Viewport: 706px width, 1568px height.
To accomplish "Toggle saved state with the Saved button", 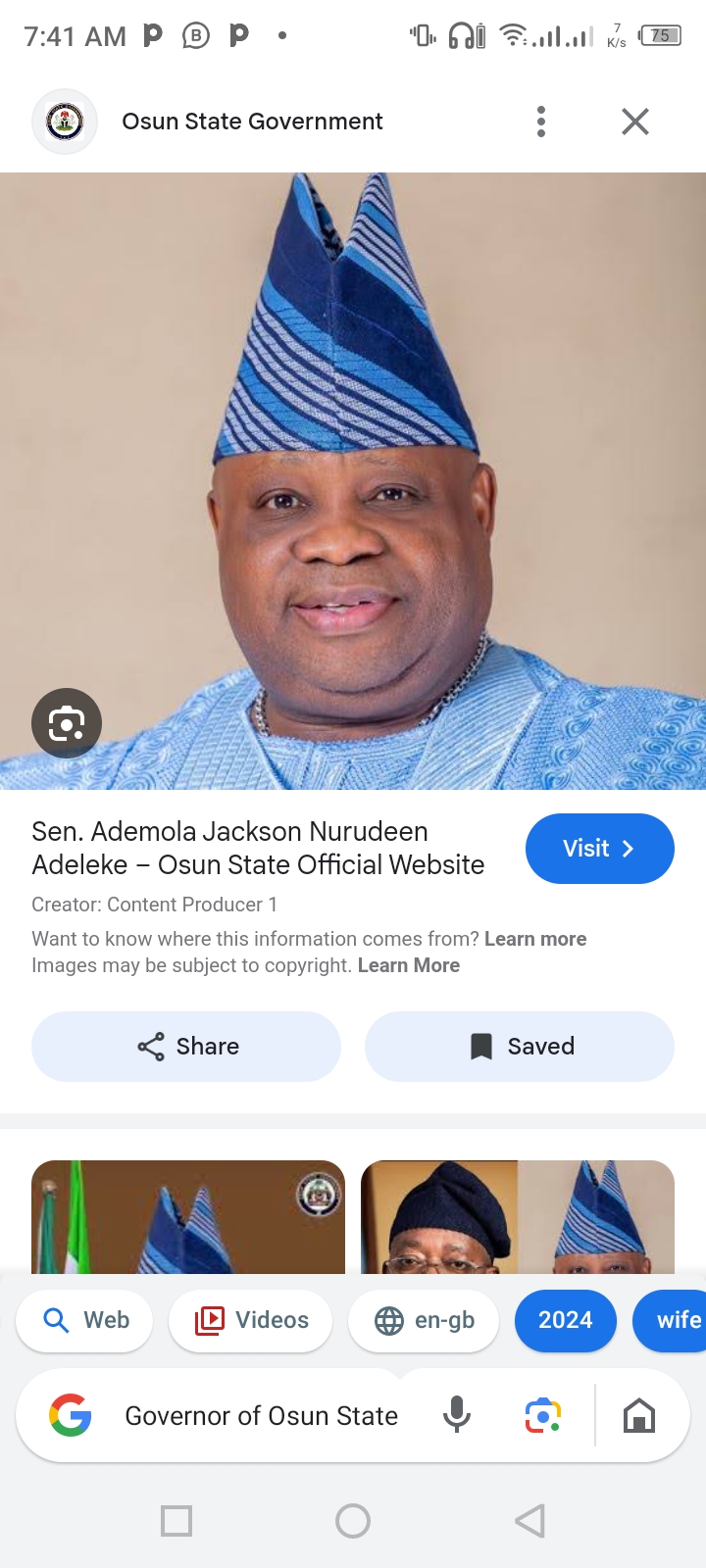I will 519,1047.
